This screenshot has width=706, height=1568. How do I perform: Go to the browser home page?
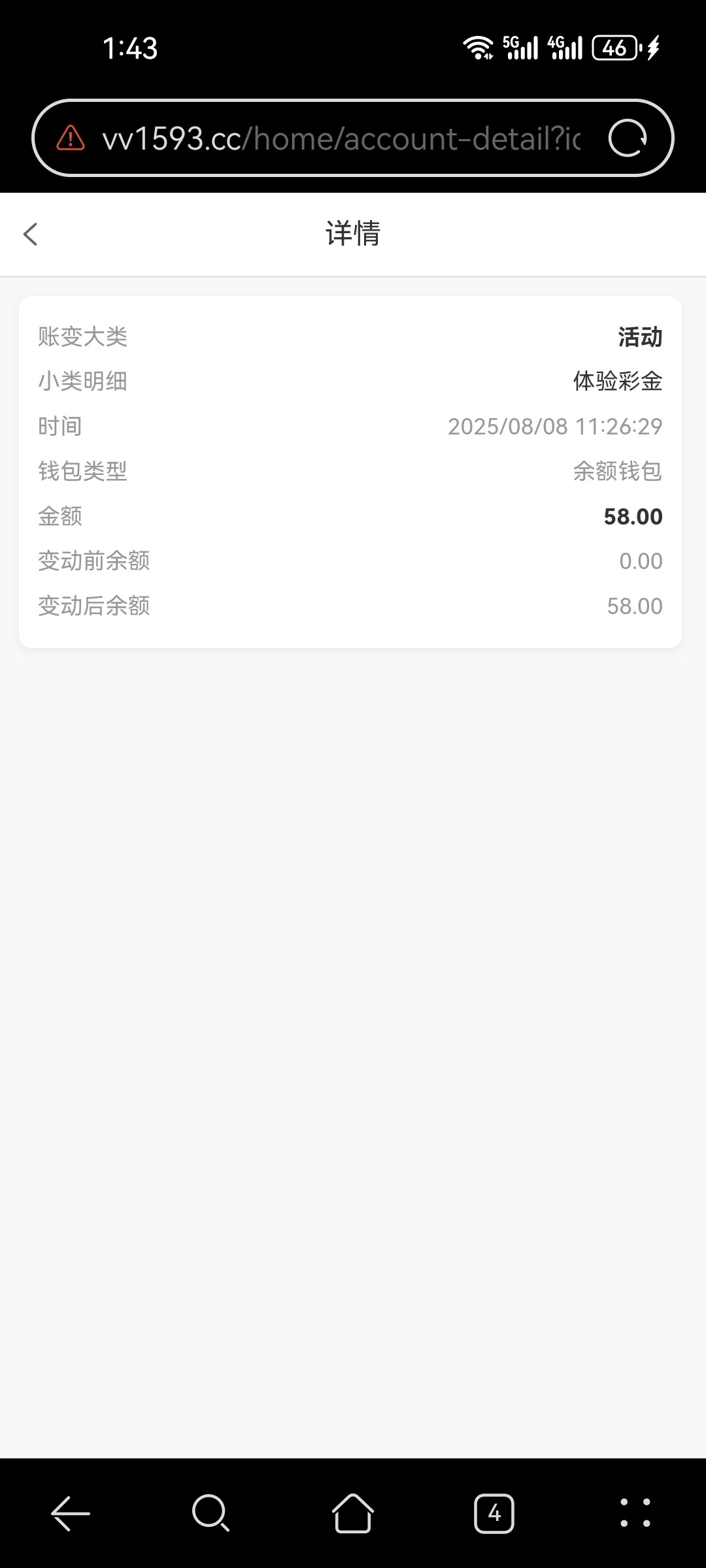(x=353, y=1513)
